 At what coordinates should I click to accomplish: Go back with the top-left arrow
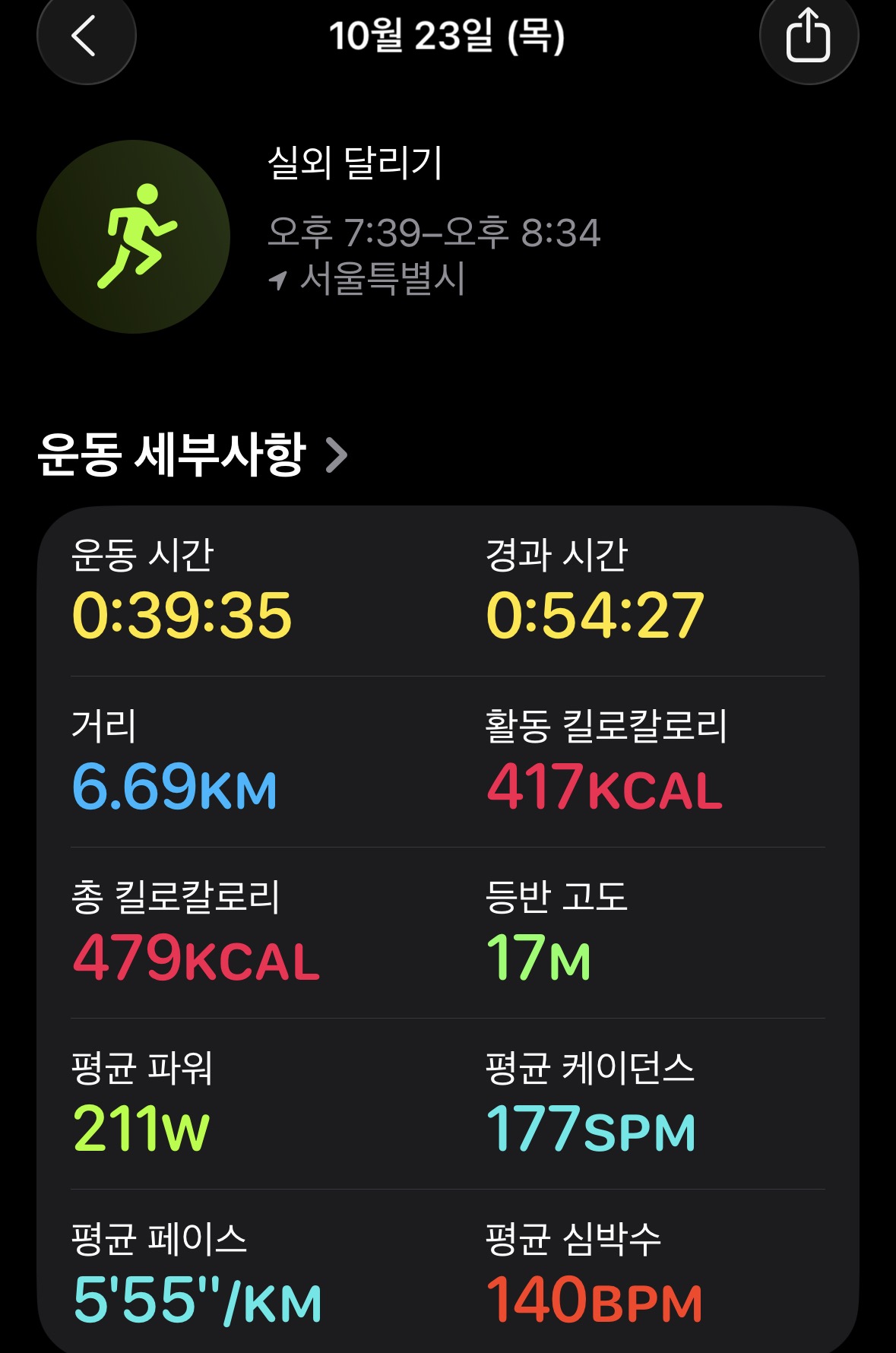pyautogui.click(x=86, y=36)
